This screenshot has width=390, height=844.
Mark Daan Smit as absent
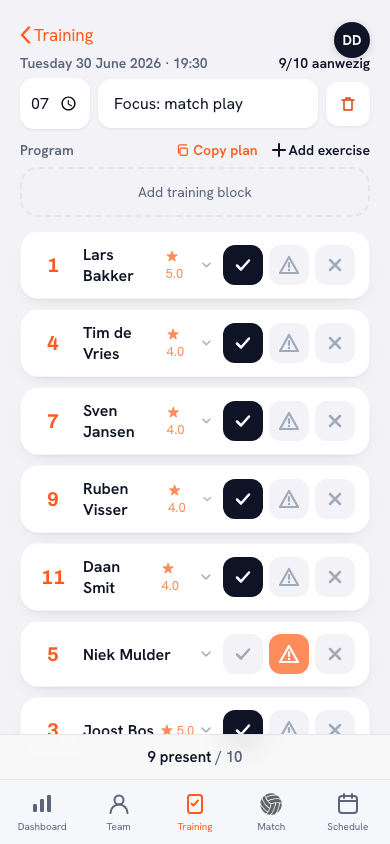tap(335, 577)
